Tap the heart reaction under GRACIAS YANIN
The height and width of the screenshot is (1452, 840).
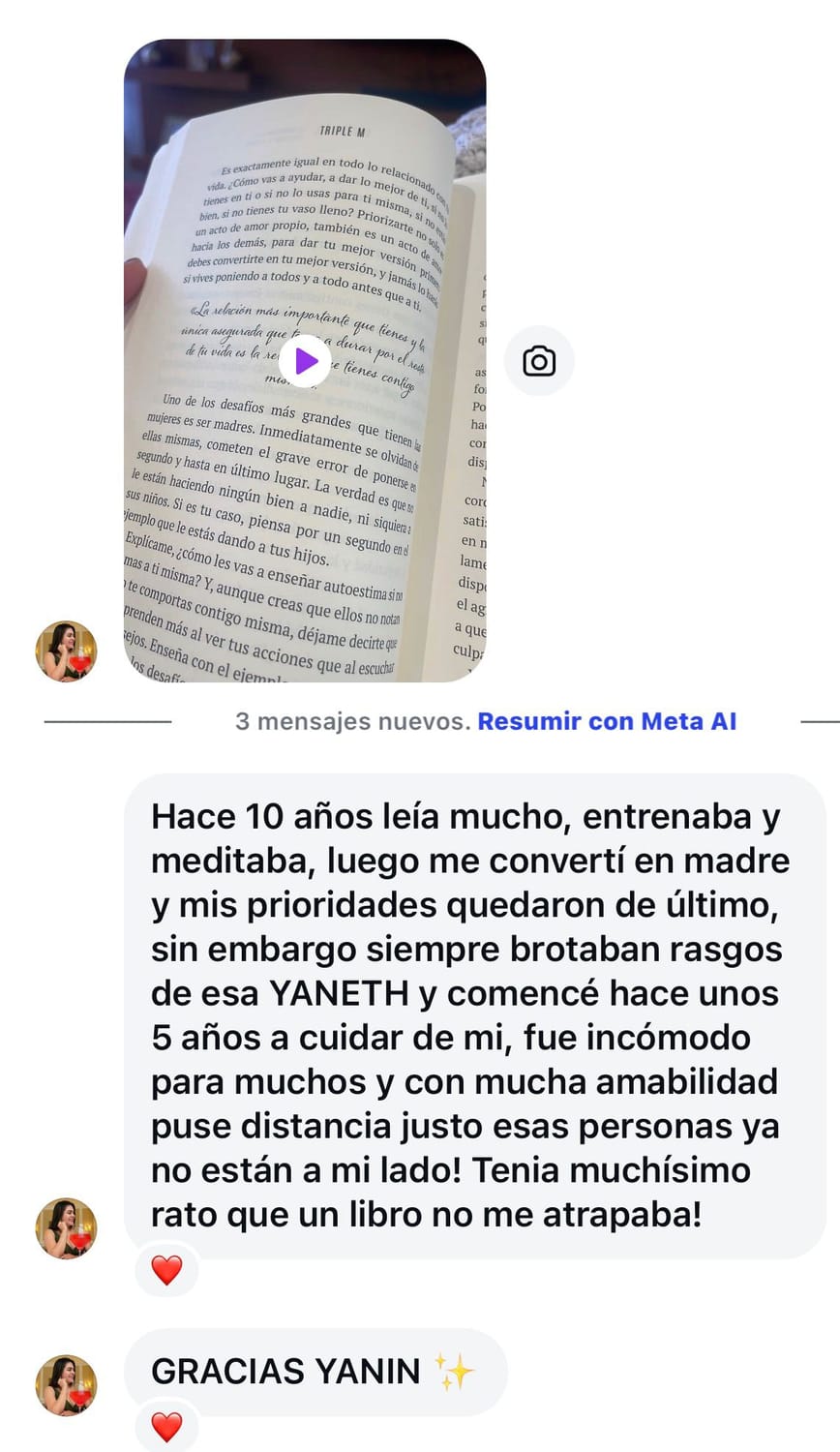(166, 1425)
